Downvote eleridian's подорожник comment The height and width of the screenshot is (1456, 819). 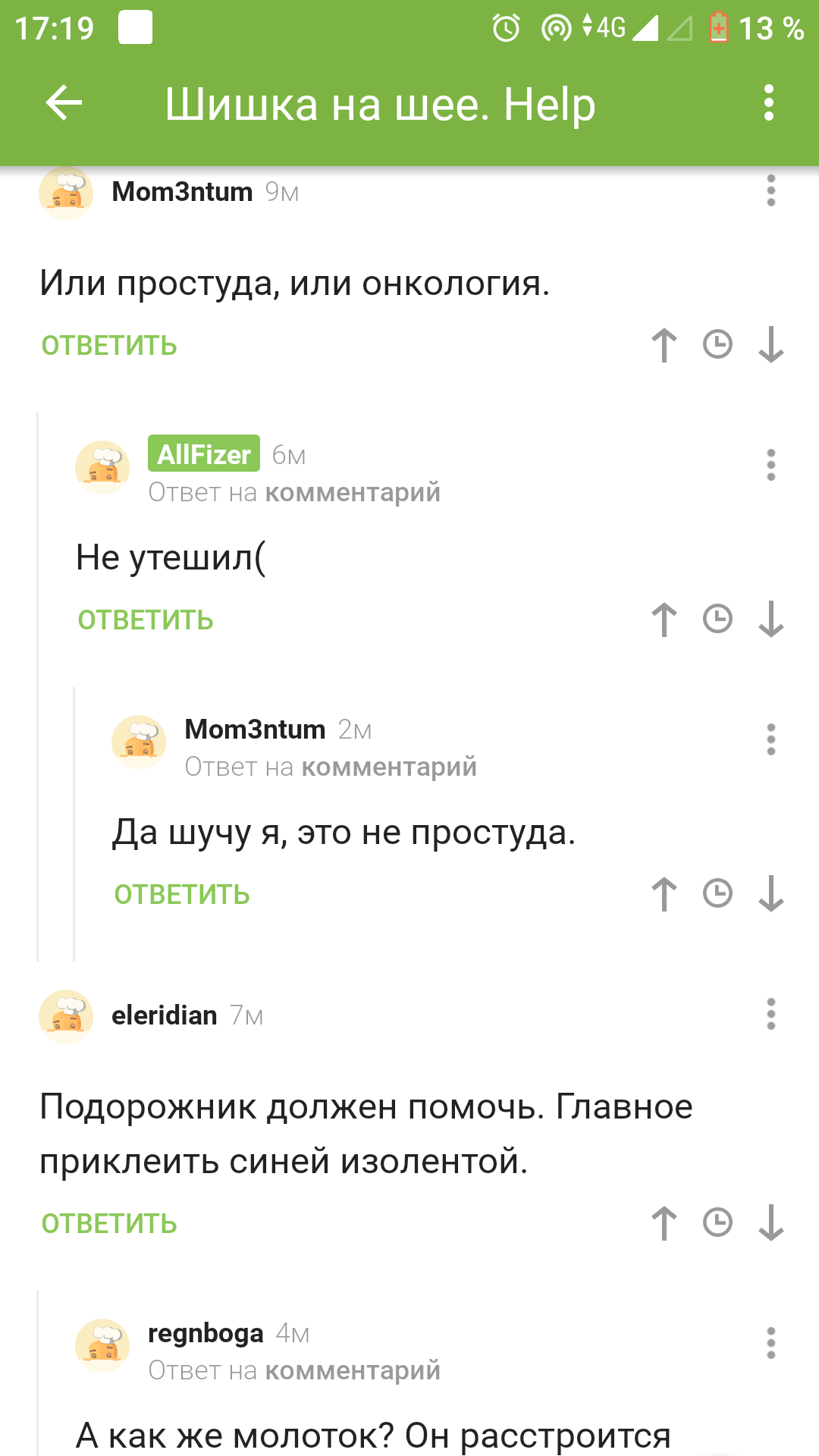pos(771,1224)
